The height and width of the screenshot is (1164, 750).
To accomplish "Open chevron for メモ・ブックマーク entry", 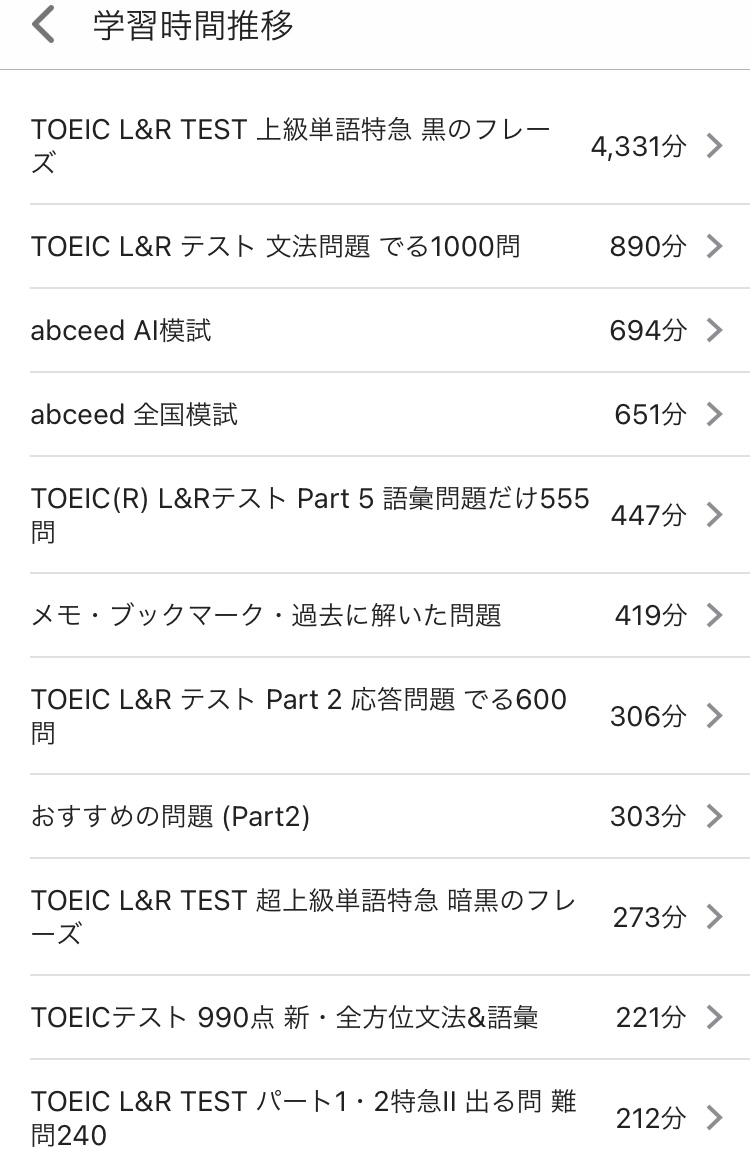I will point(715,615).
